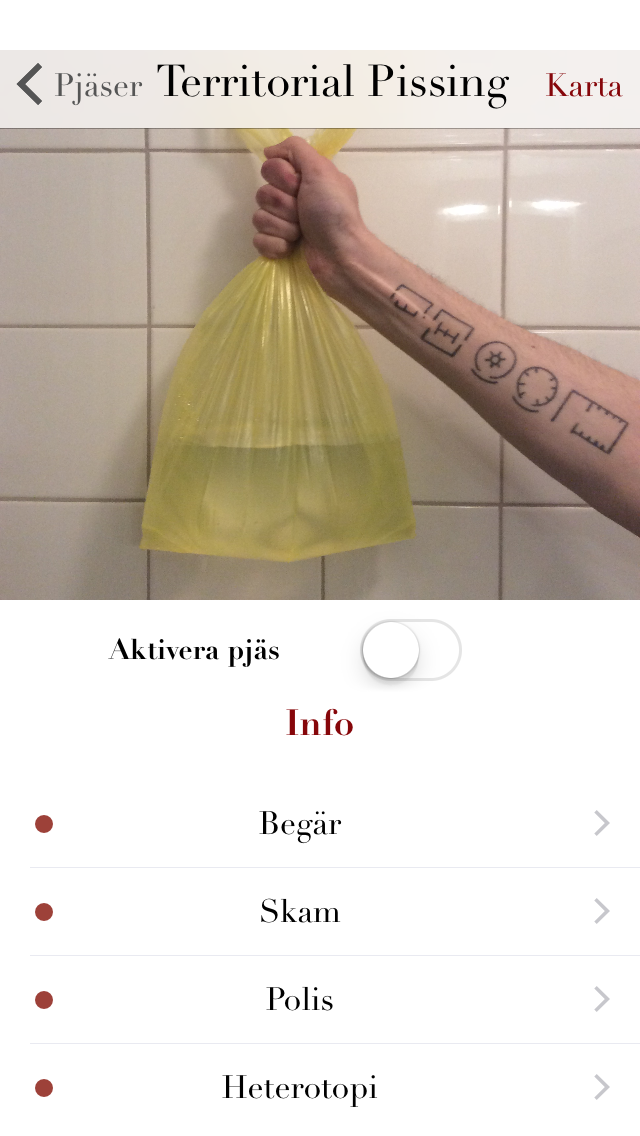Open the Begär info row

(x=320, y=824)
